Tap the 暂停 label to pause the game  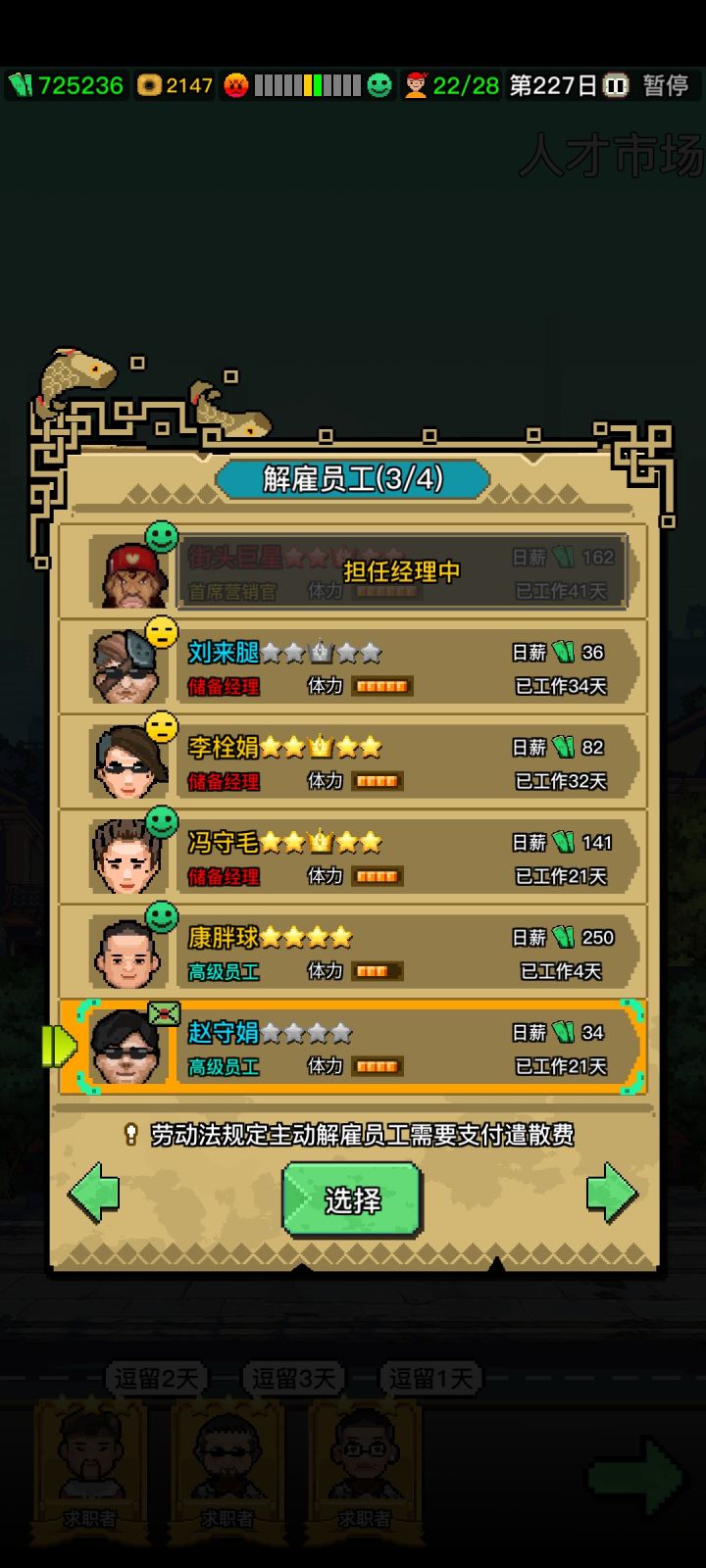(x=669, y=86)
